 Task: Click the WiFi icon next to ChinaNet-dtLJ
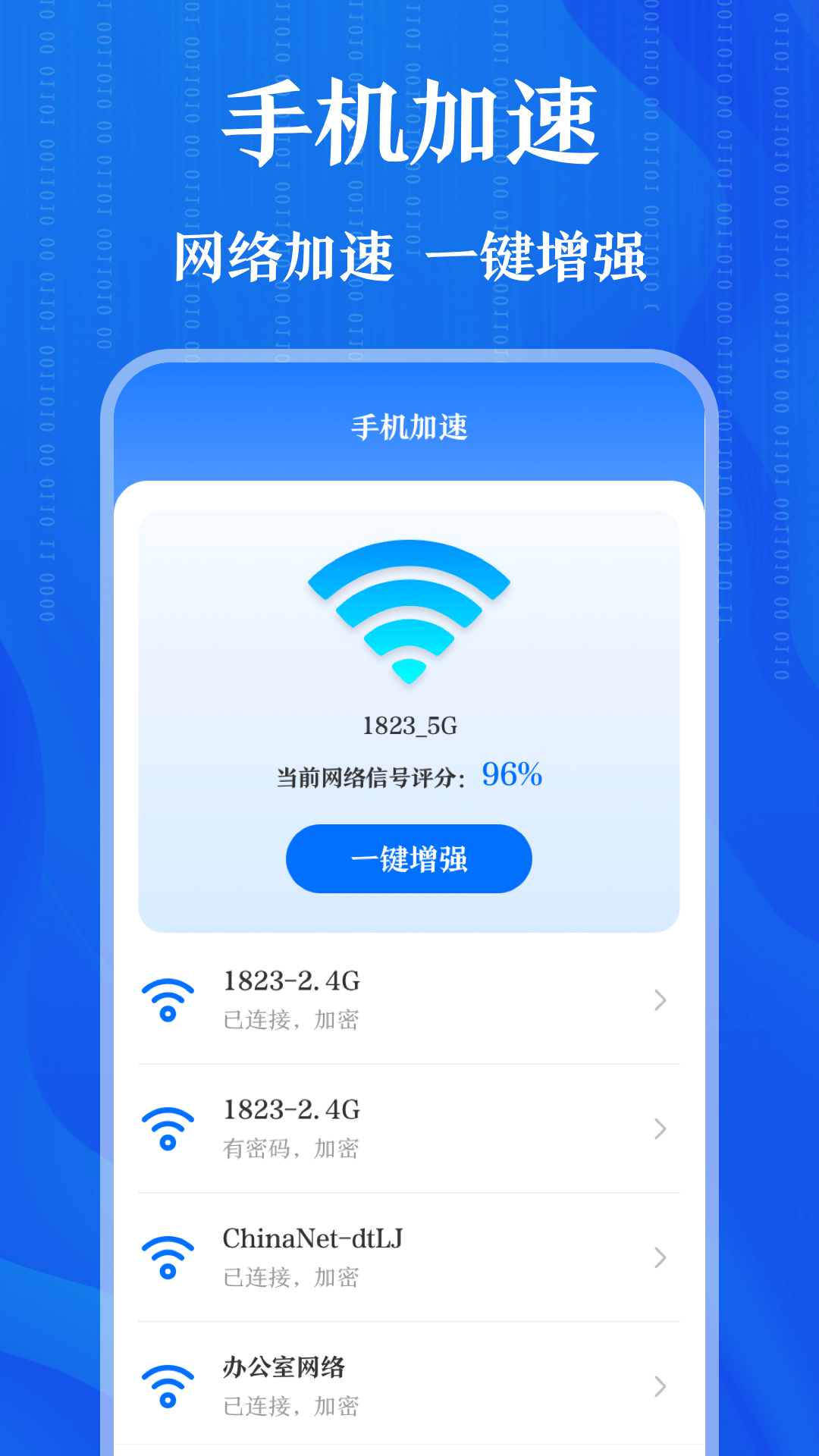click(168, 1257)
